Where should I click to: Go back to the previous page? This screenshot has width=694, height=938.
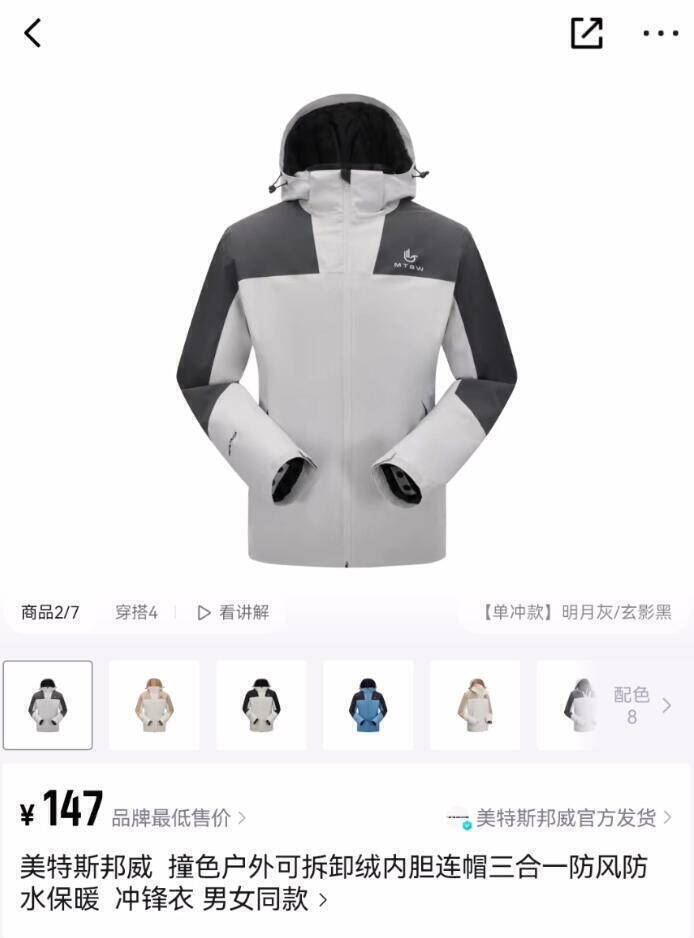point(33,33)
